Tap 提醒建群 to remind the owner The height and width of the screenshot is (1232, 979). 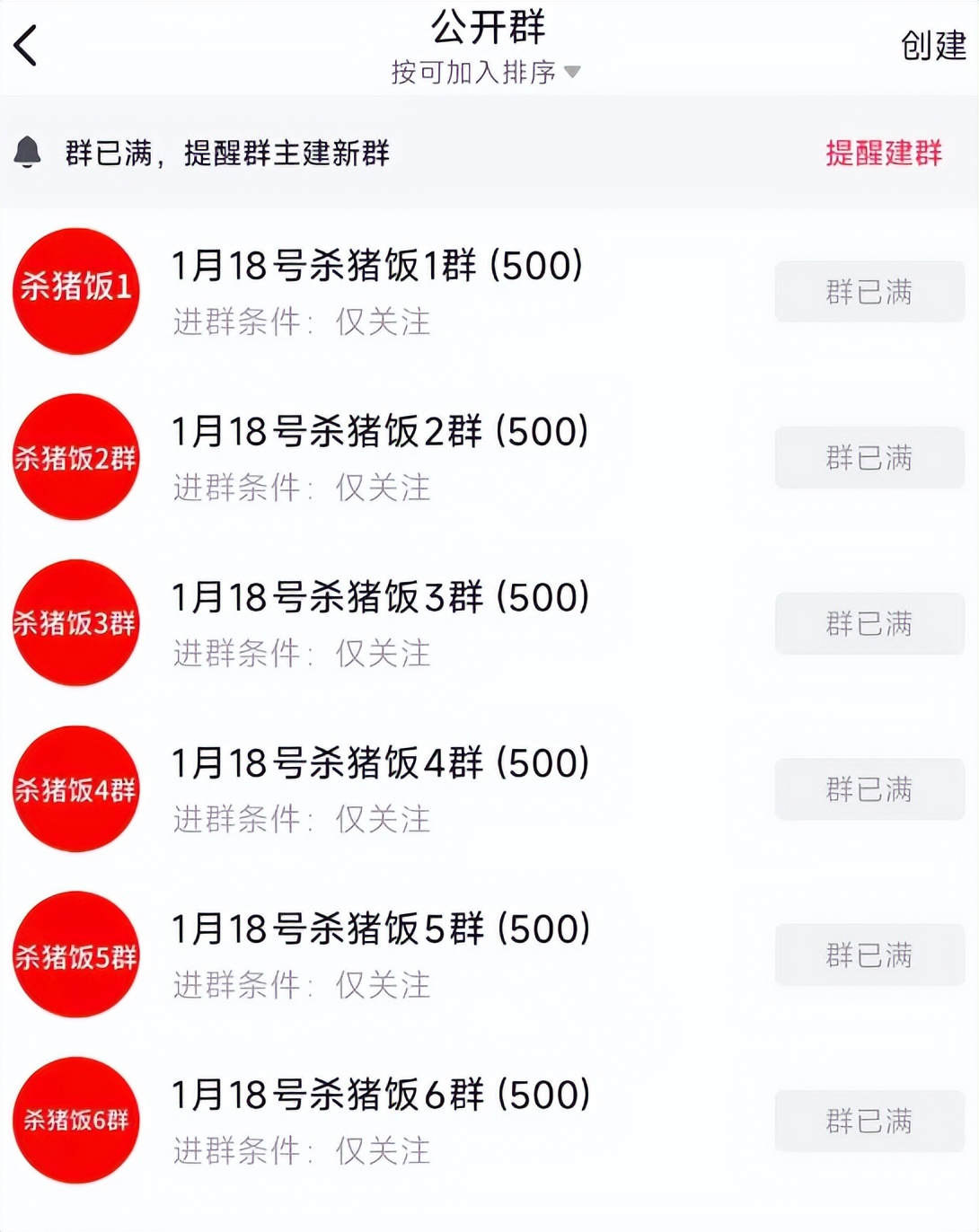pos(884,154)
